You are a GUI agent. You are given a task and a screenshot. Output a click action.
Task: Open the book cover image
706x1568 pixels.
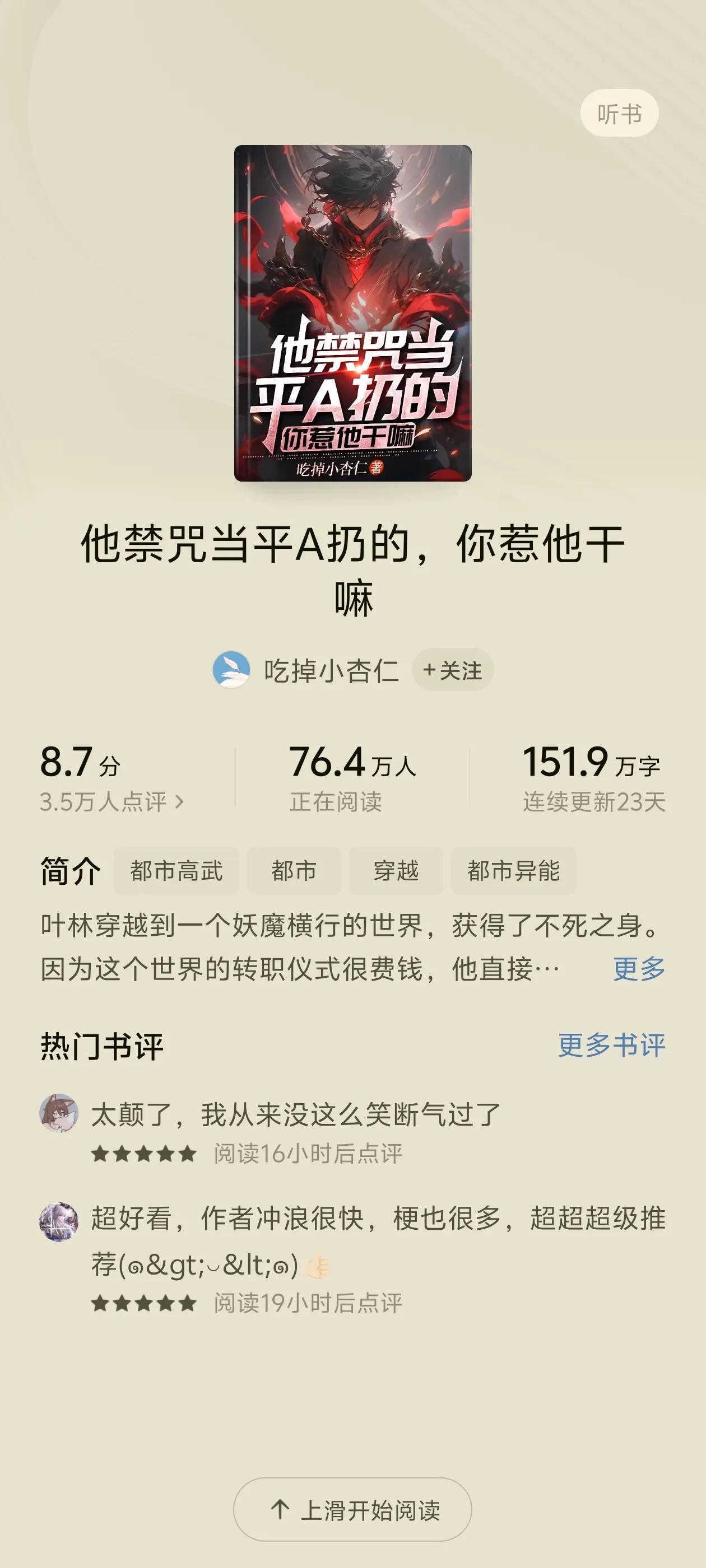click(x=352, y=313)
